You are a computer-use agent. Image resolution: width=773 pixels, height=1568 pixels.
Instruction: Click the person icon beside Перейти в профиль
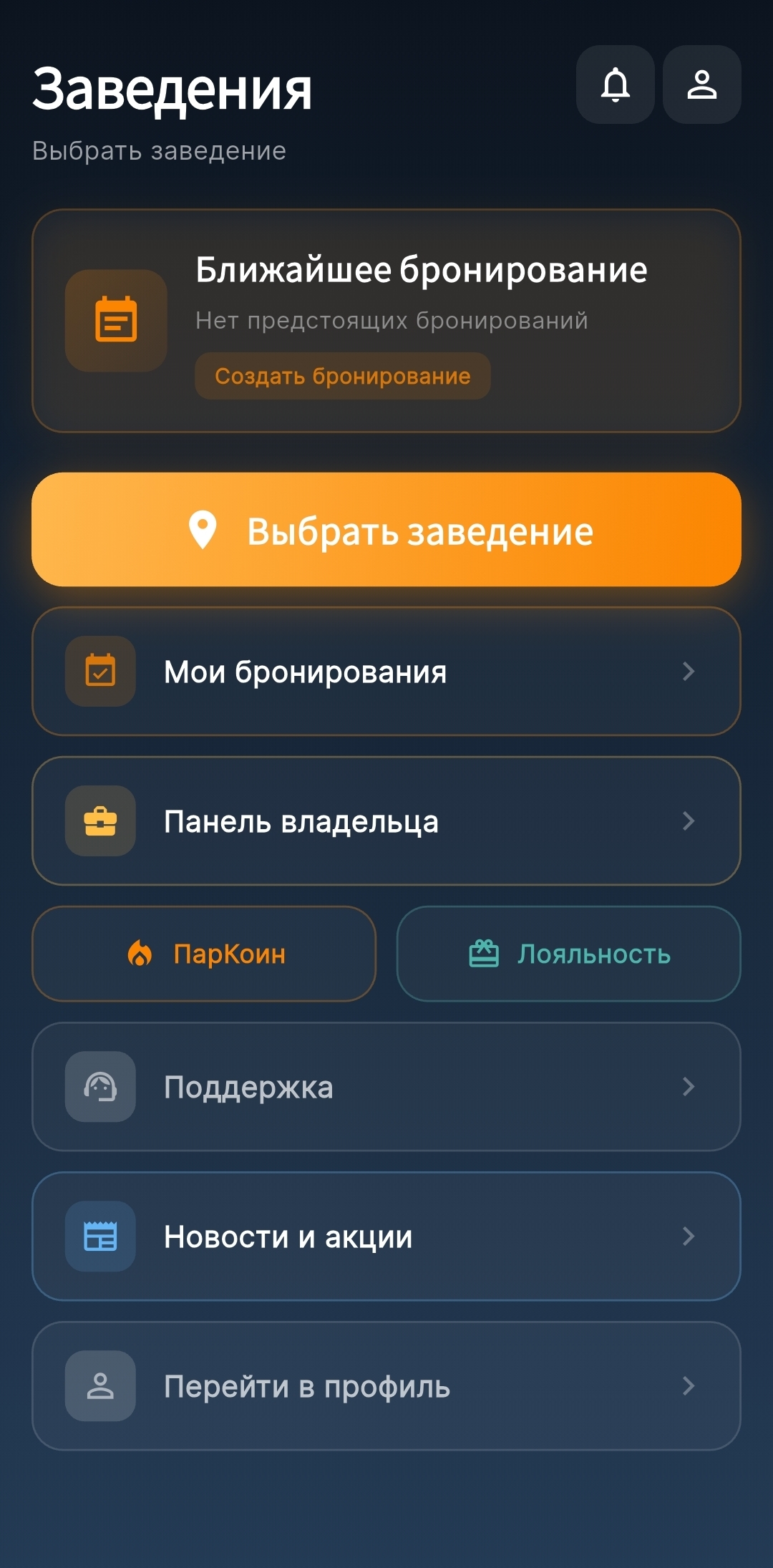100,1387
